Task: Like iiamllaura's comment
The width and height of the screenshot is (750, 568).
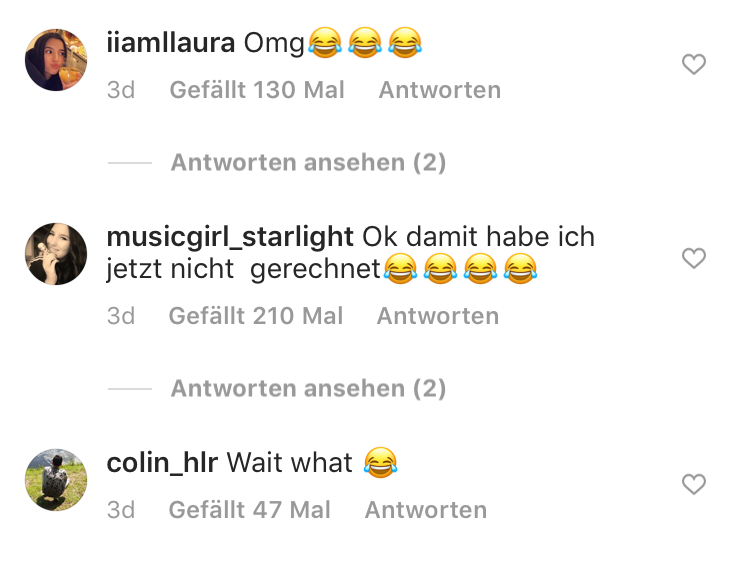Action: click(693, 65)
